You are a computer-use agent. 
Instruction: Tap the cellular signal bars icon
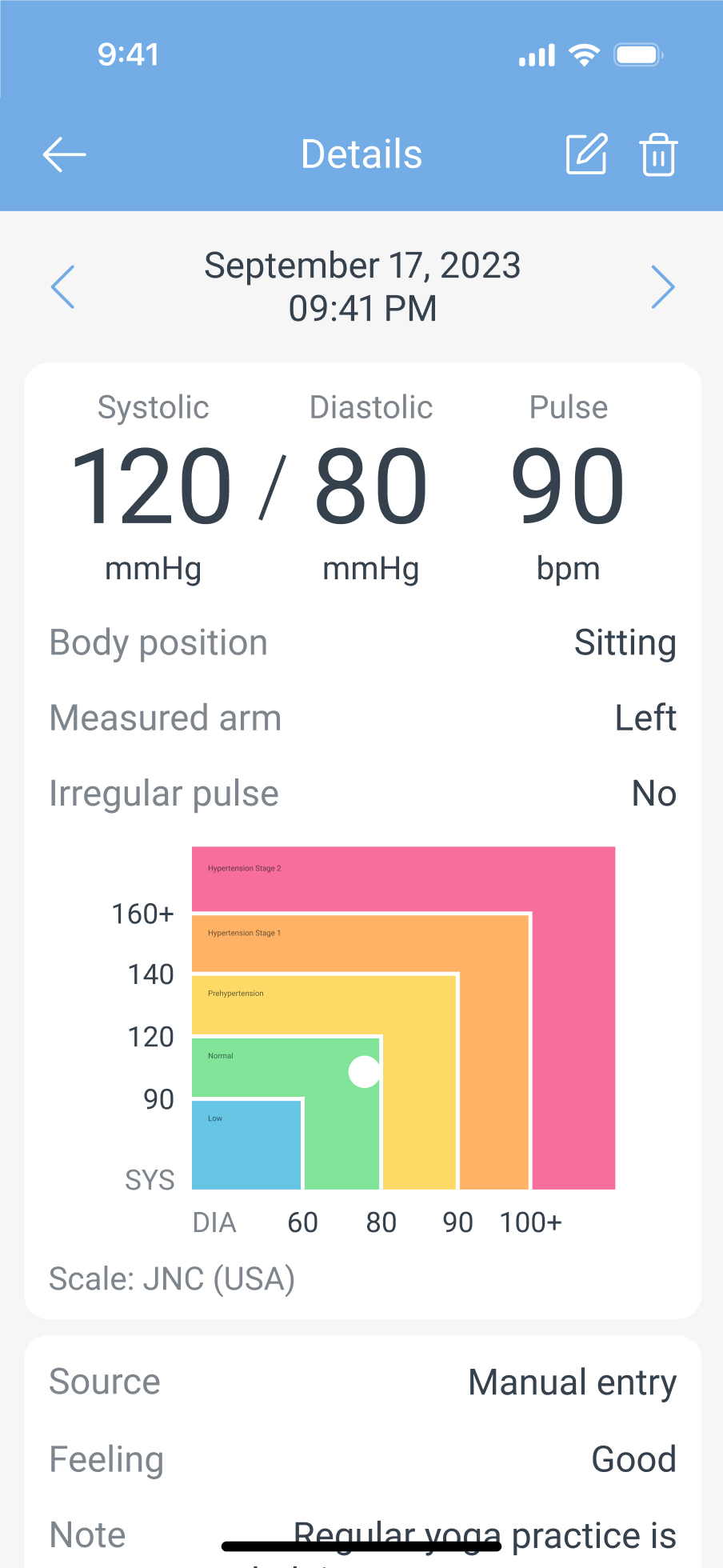535,54
